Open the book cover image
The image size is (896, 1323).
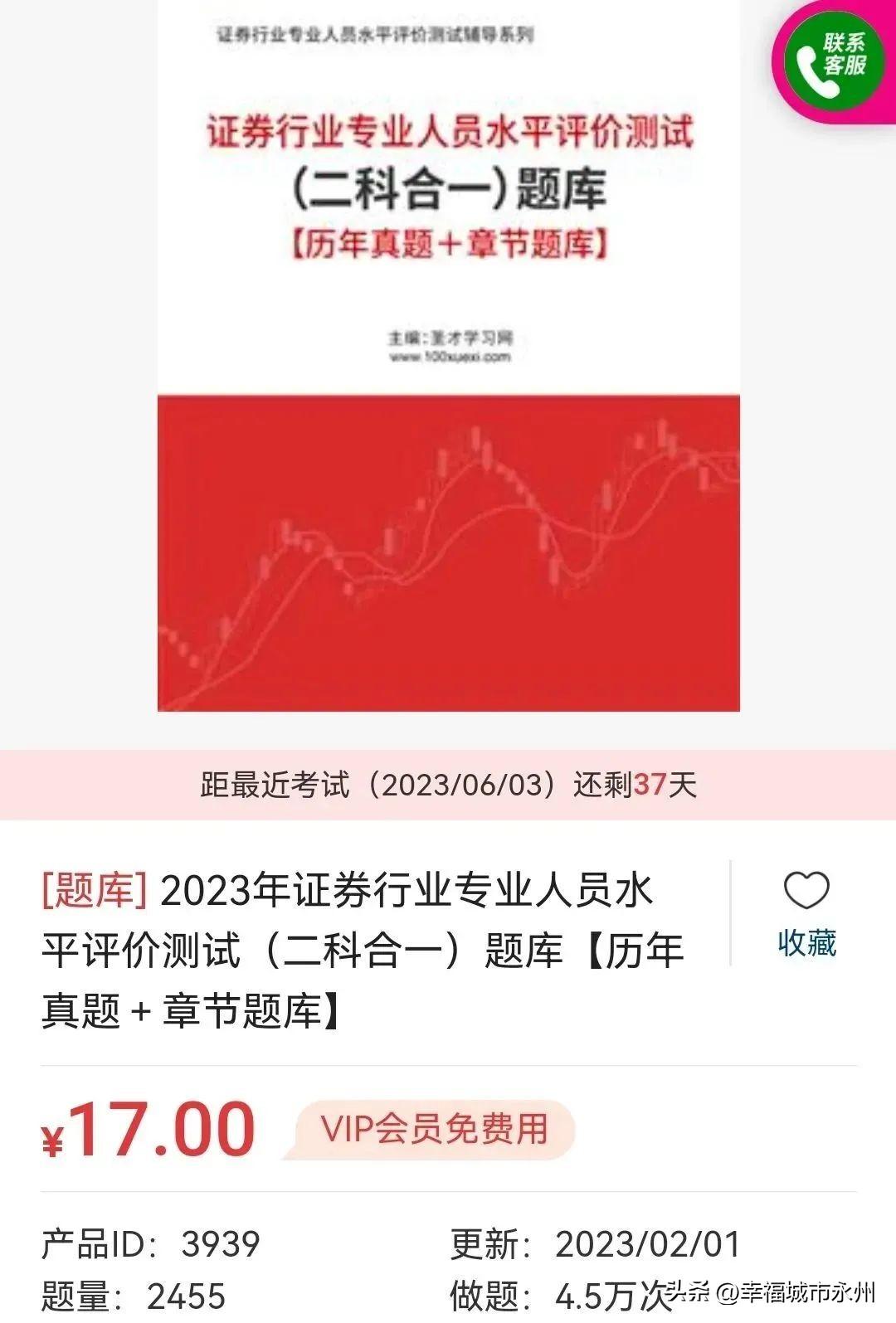point(448,357)
